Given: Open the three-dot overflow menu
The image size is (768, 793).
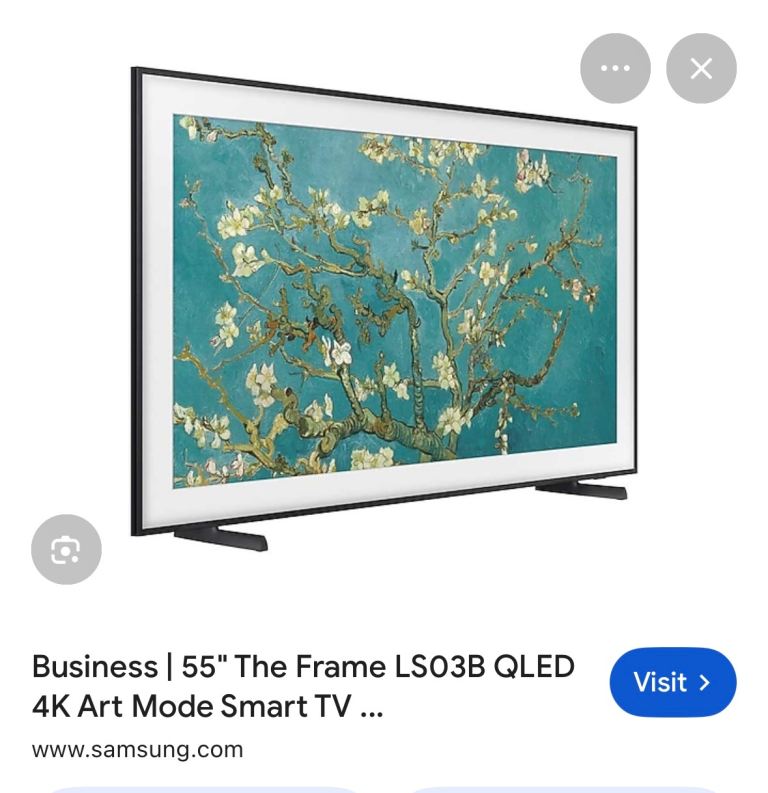Looking at the screenshot, I should (x=614, y=69).
